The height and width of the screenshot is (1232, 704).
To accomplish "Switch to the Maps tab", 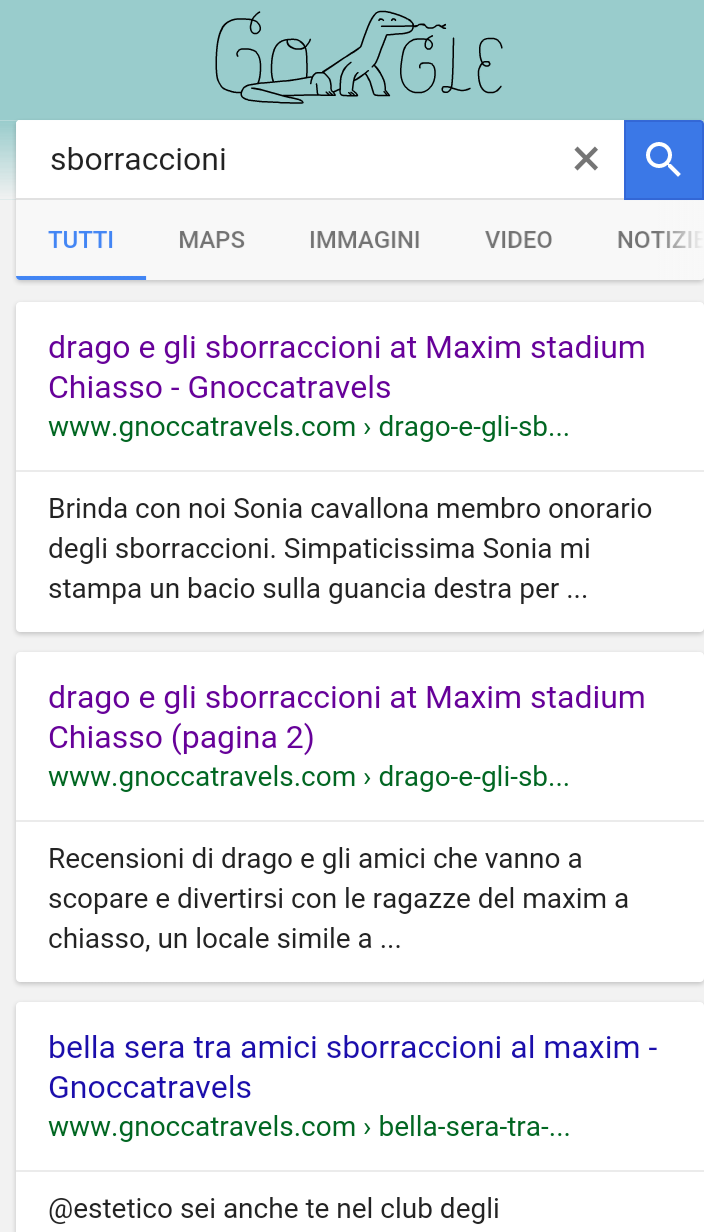I will point(211,240).
